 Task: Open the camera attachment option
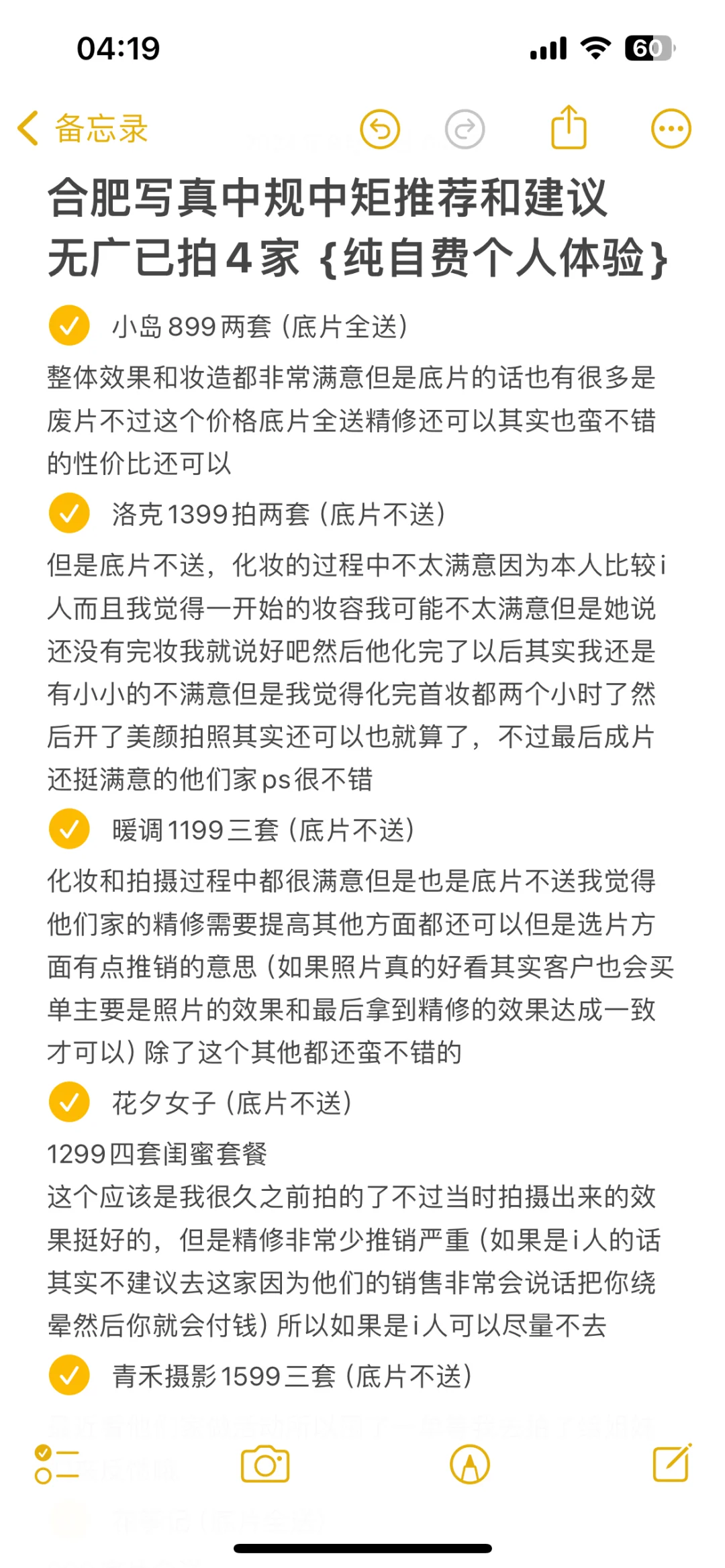[x=265, y=1464]
